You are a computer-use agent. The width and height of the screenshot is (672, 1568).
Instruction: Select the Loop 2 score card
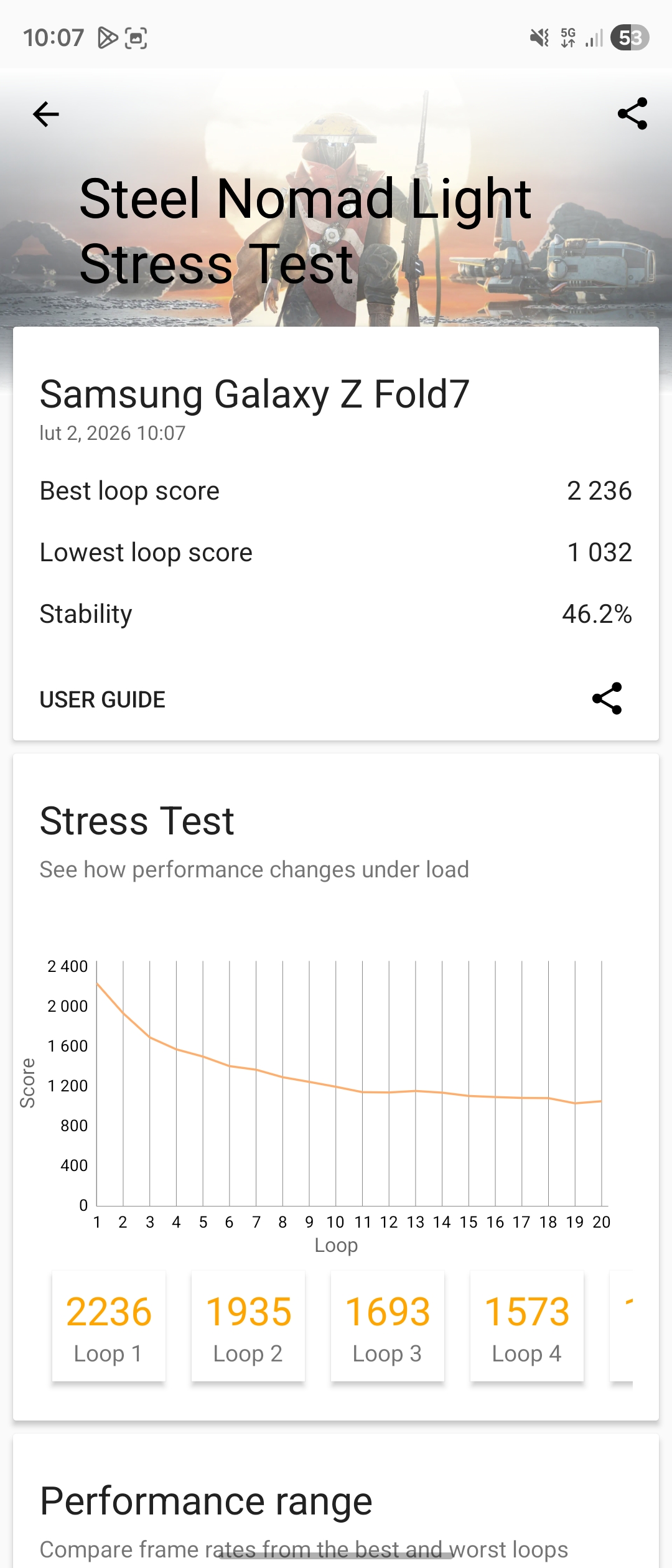tap(248, 1327)
